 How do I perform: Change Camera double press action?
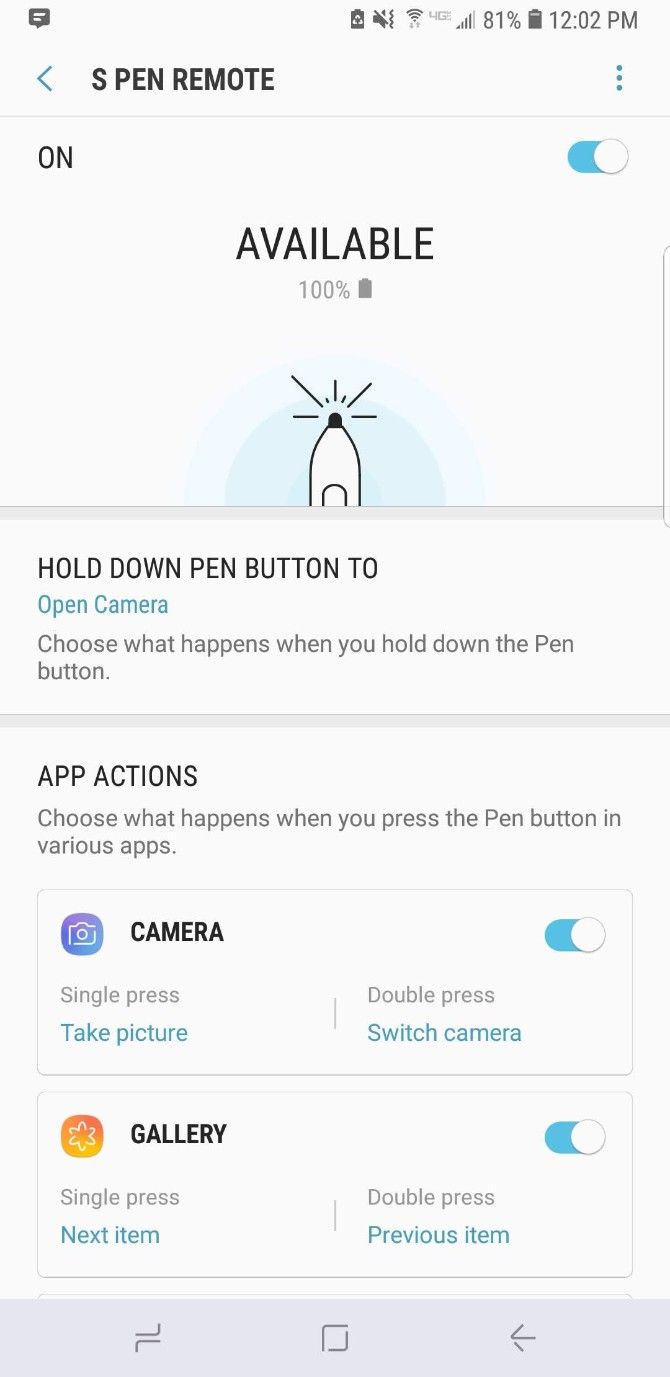(444, 1033)
